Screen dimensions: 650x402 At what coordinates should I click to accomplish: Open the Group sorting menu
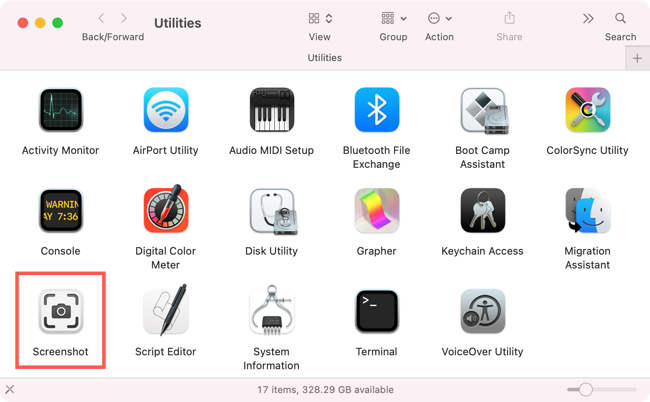tap(393, 18)
